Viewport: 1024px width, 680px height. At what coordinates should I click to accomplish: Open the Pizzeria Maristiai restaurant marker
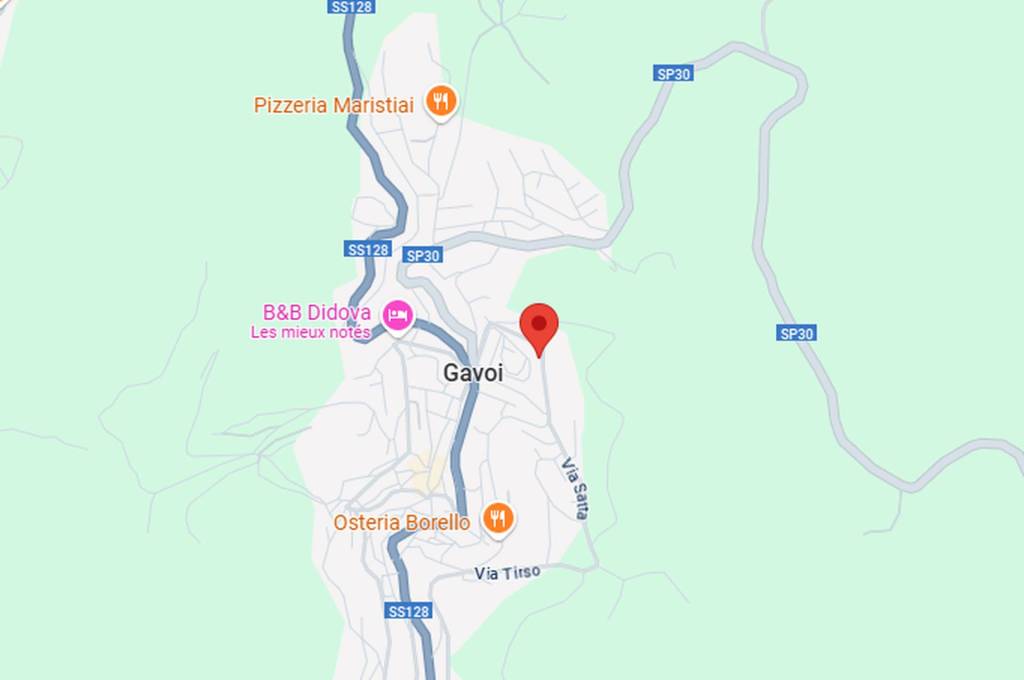[441, 101]
